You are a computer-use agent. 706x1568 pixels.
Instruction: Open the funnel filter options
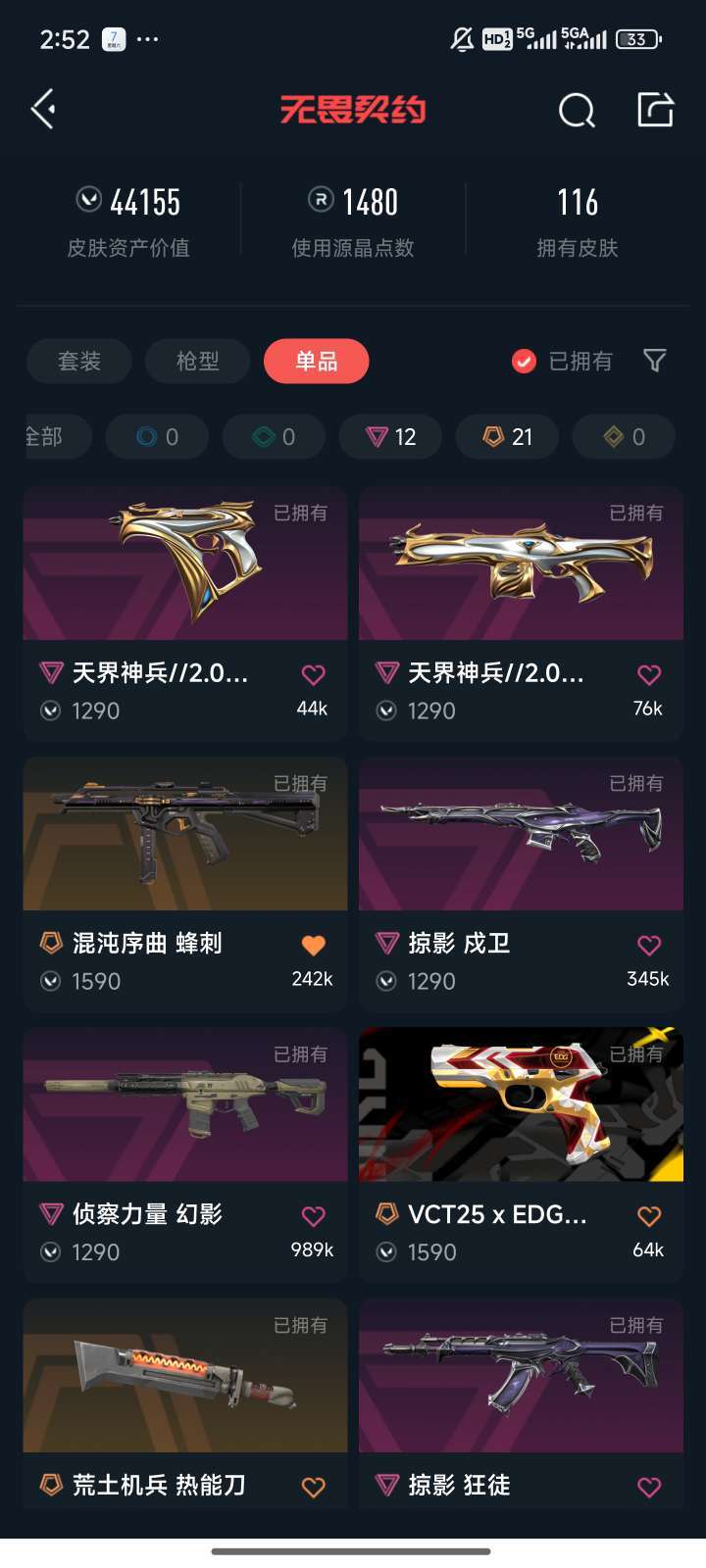(654, 361)
